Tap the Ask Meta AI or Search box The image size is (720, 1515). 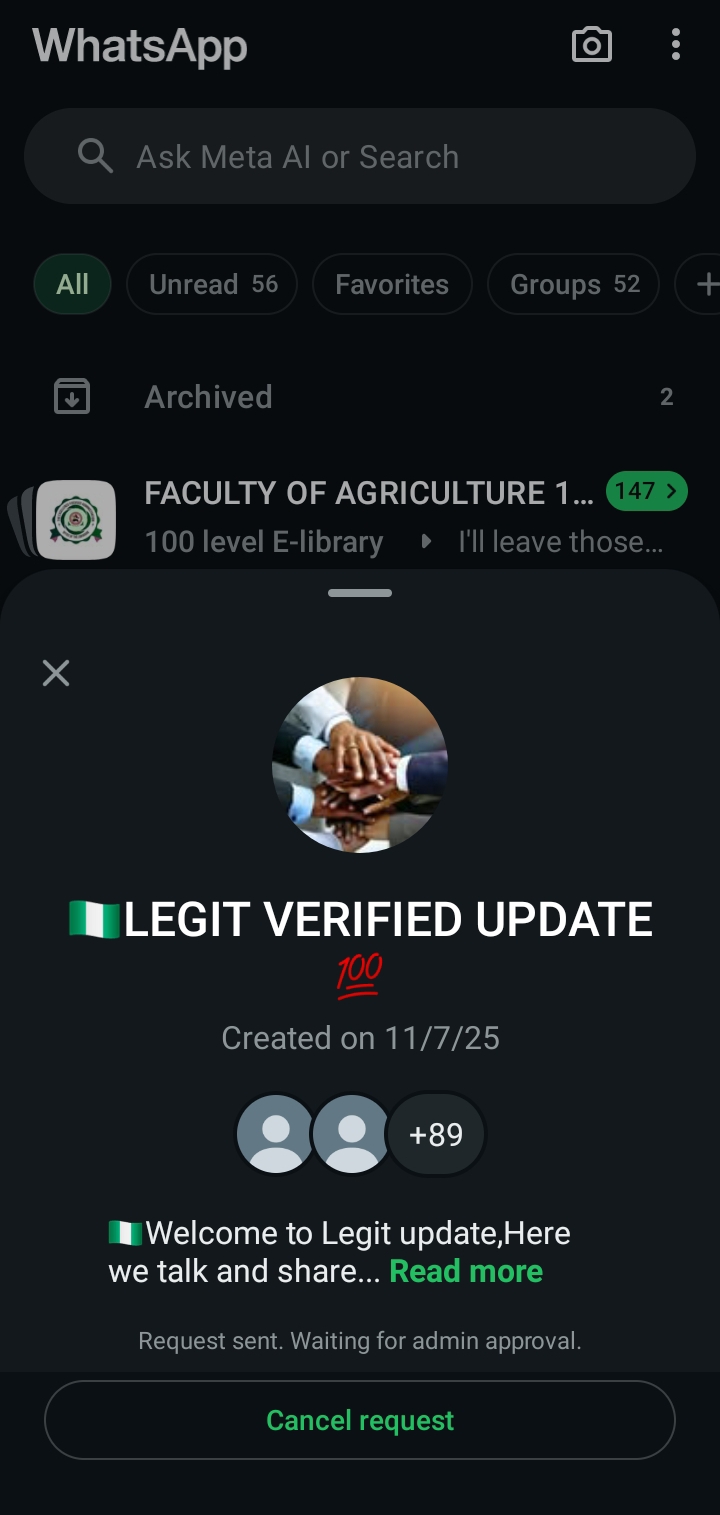click(360, 157)
